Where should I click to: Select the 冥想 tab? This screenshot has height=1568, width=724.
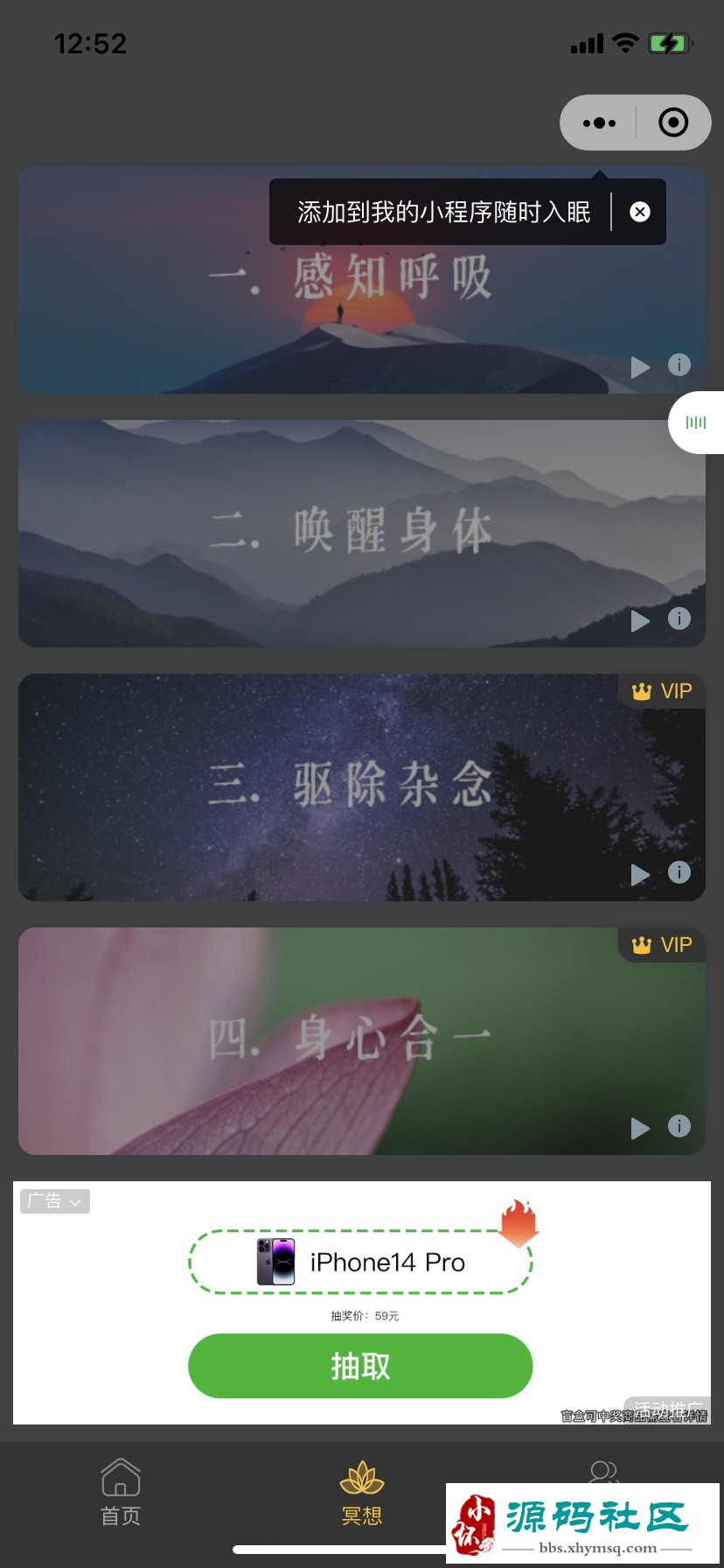362,1493
